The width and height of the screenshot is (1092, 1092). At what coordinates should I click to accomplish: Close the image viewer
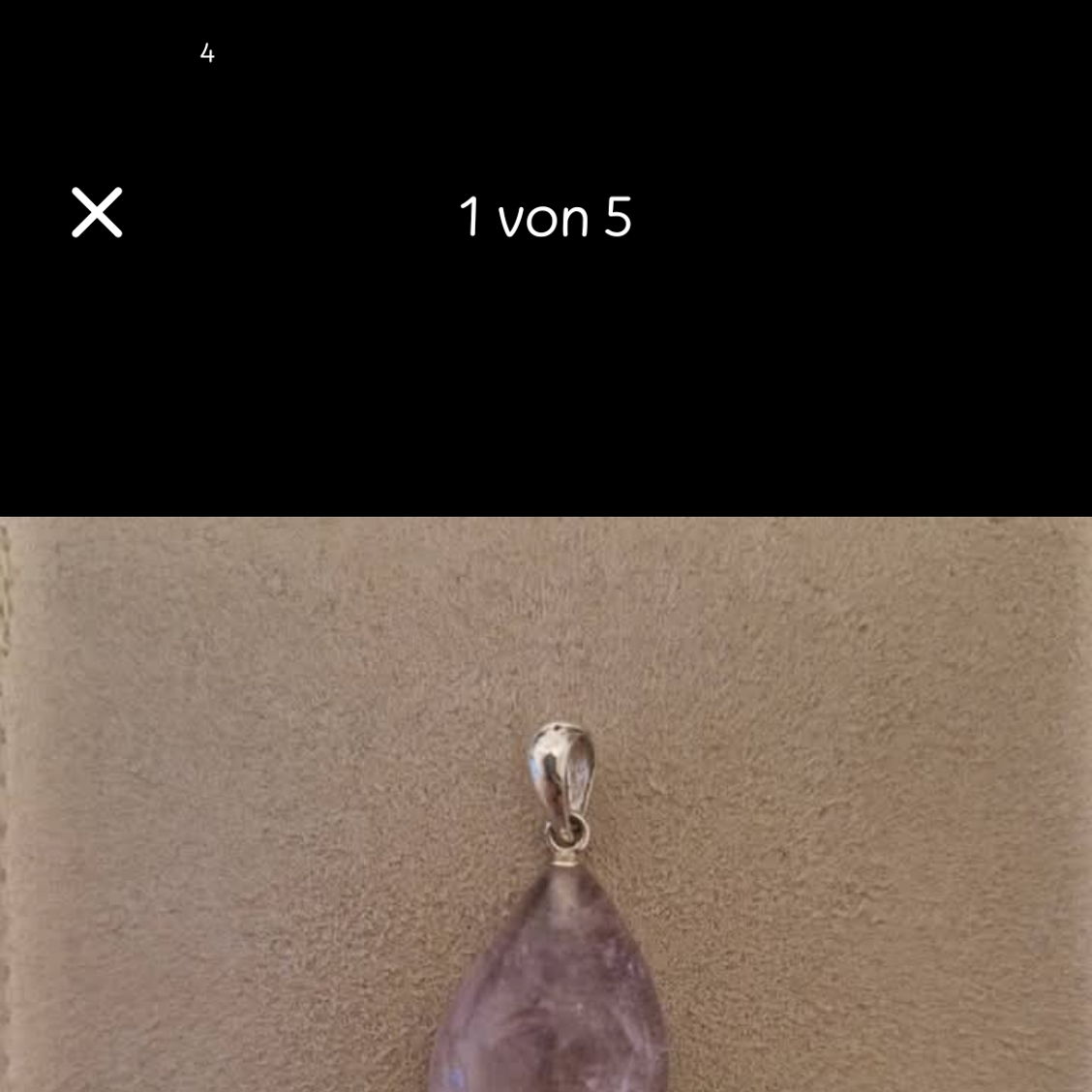(97, 213)
